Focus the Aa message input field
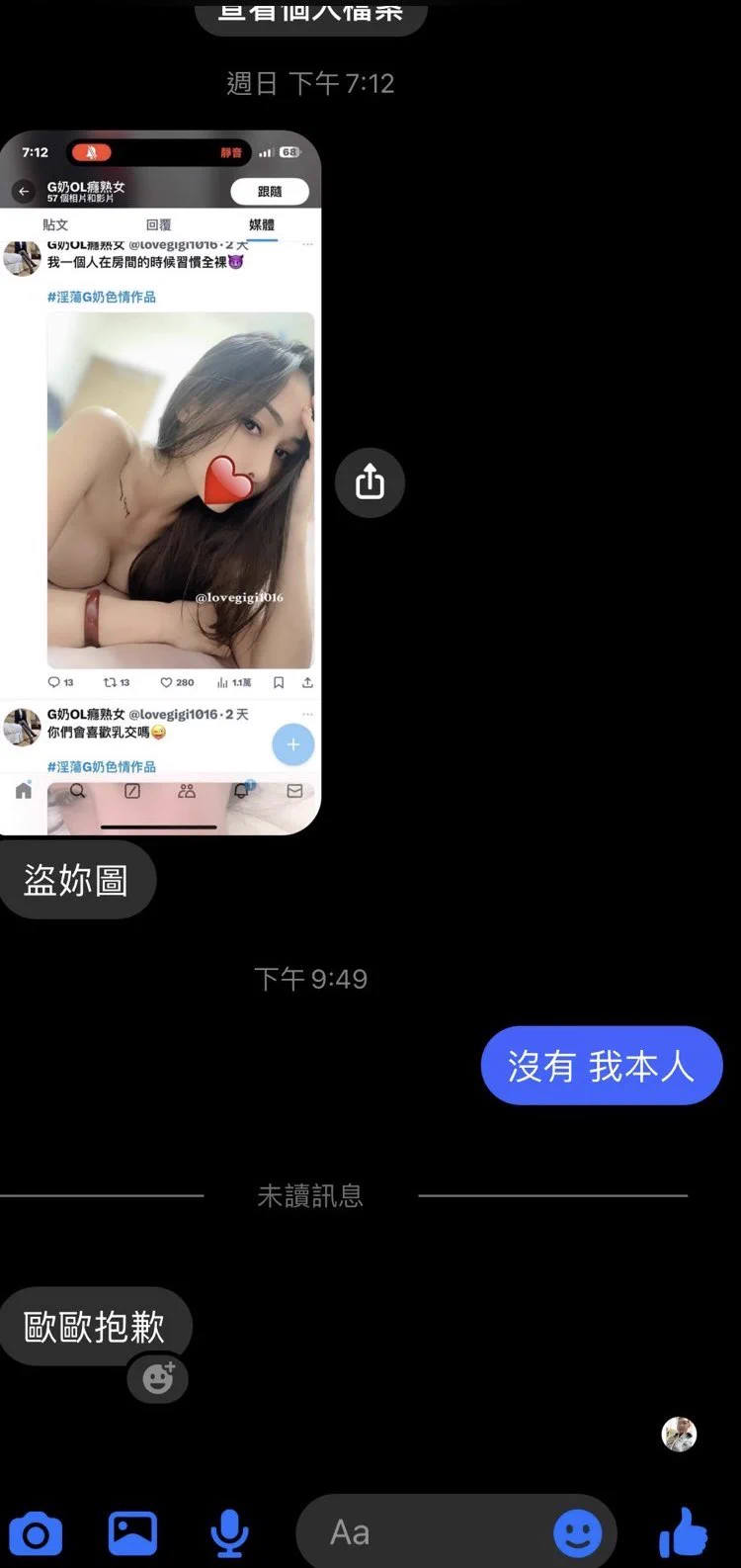The image size is (741, 1568). (x=425, y=1533)
